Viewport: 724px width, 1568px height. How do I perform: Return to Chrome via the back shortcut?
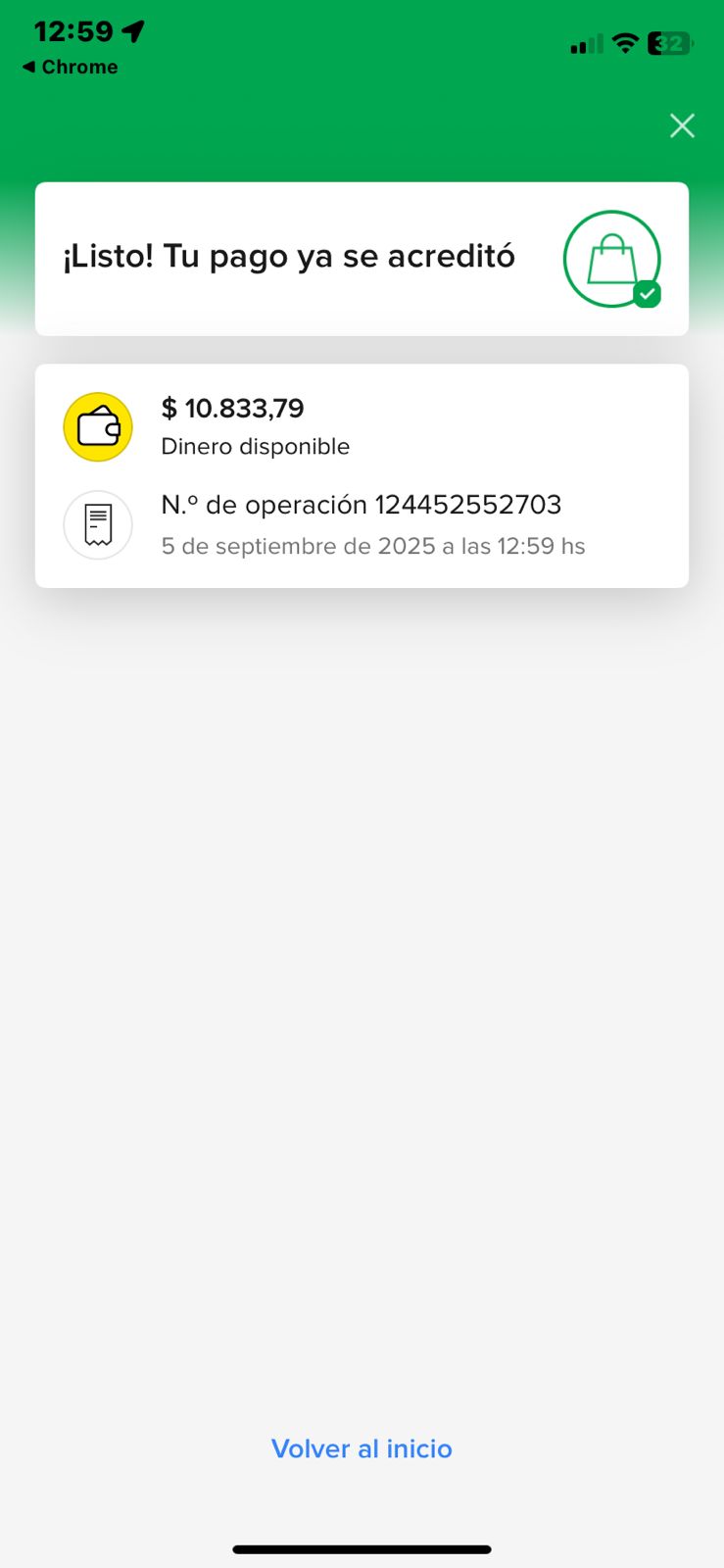(x=70, y=67)
